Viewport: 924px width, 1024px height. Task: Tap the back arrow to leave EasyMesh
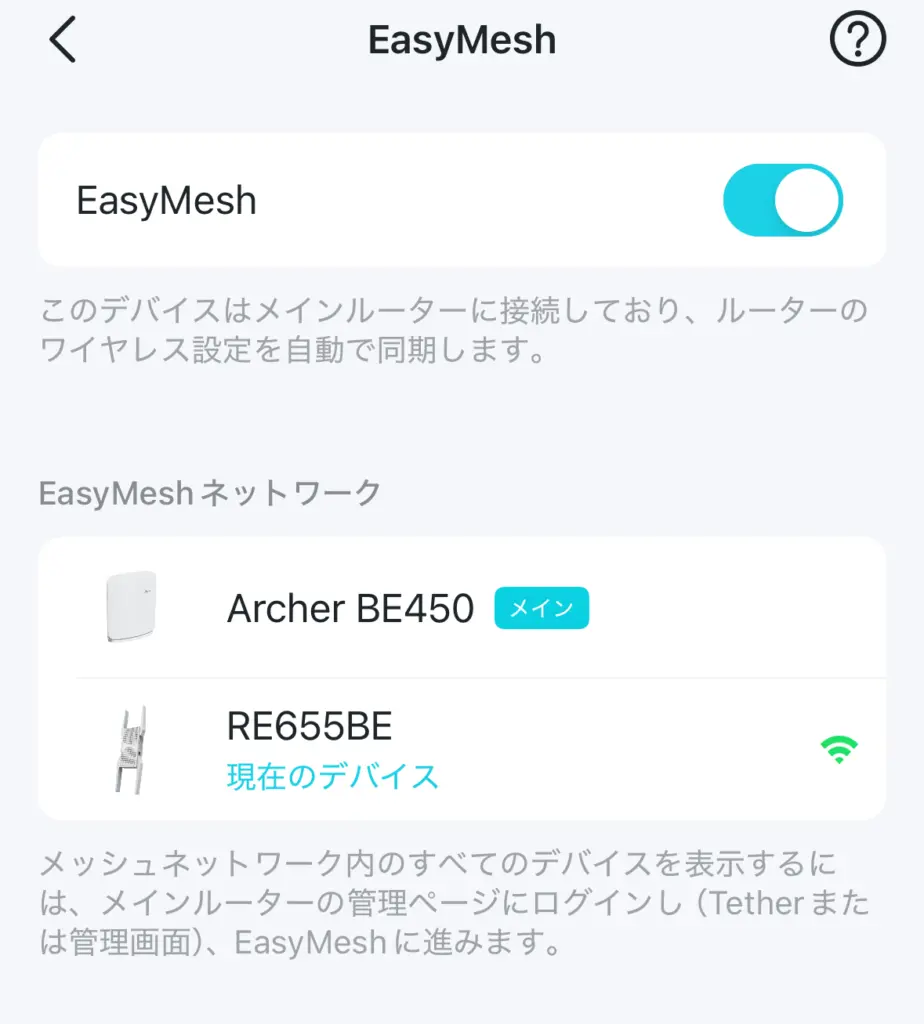coord(62,40)
